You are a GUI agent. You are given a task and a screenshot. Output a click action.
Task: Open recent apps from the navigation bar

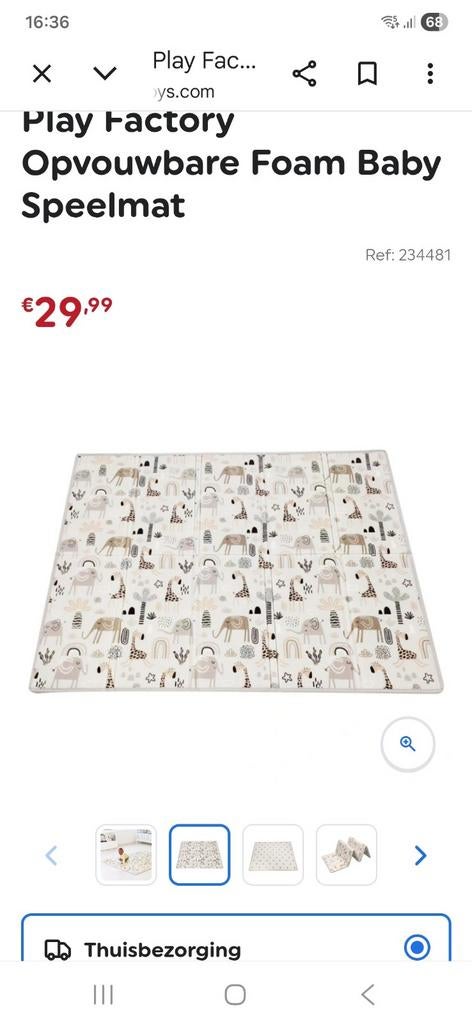pyautogui.click(x=103, y=995)
